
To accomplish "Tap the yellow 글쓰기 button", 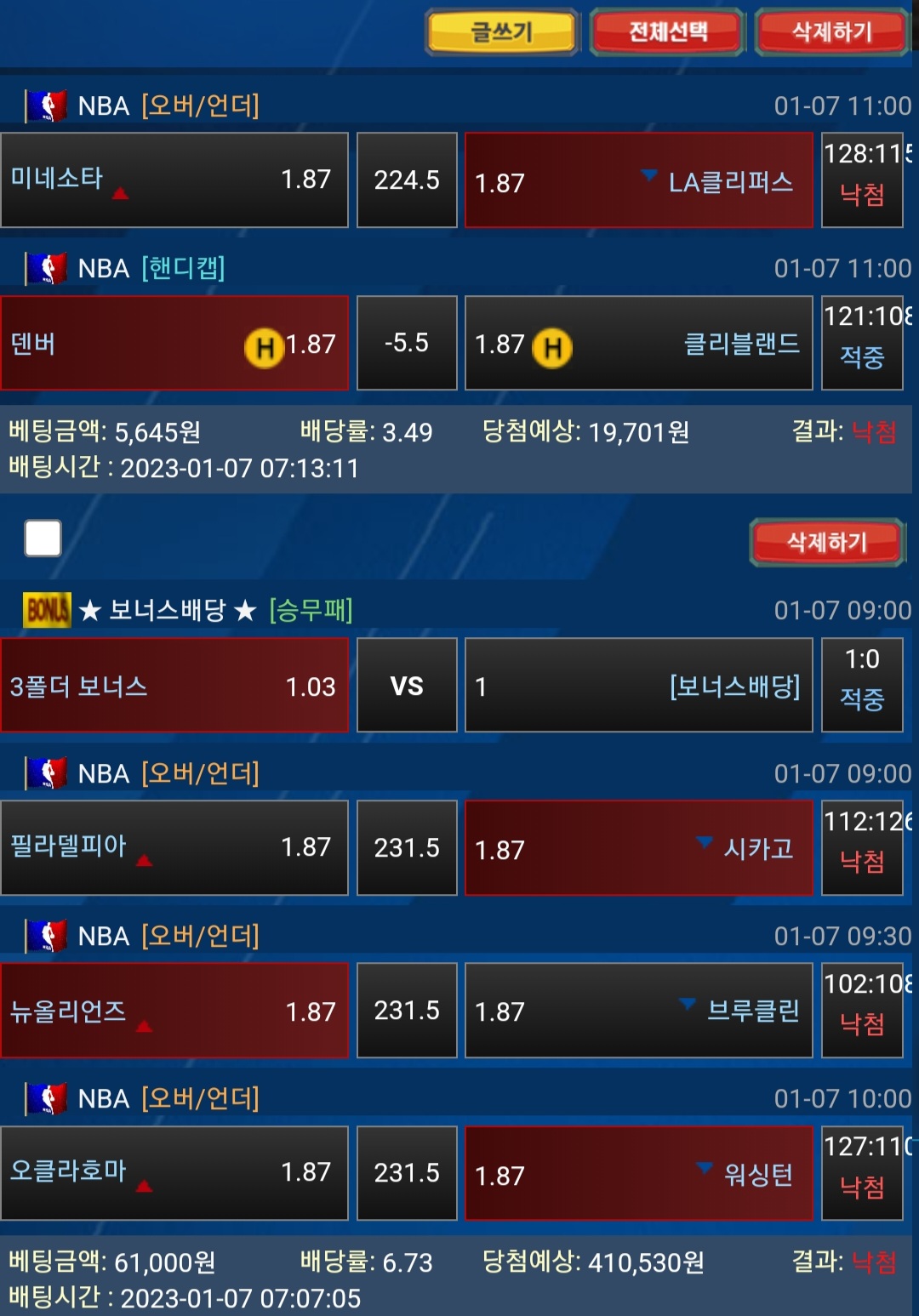I will [x=502, y=32].
